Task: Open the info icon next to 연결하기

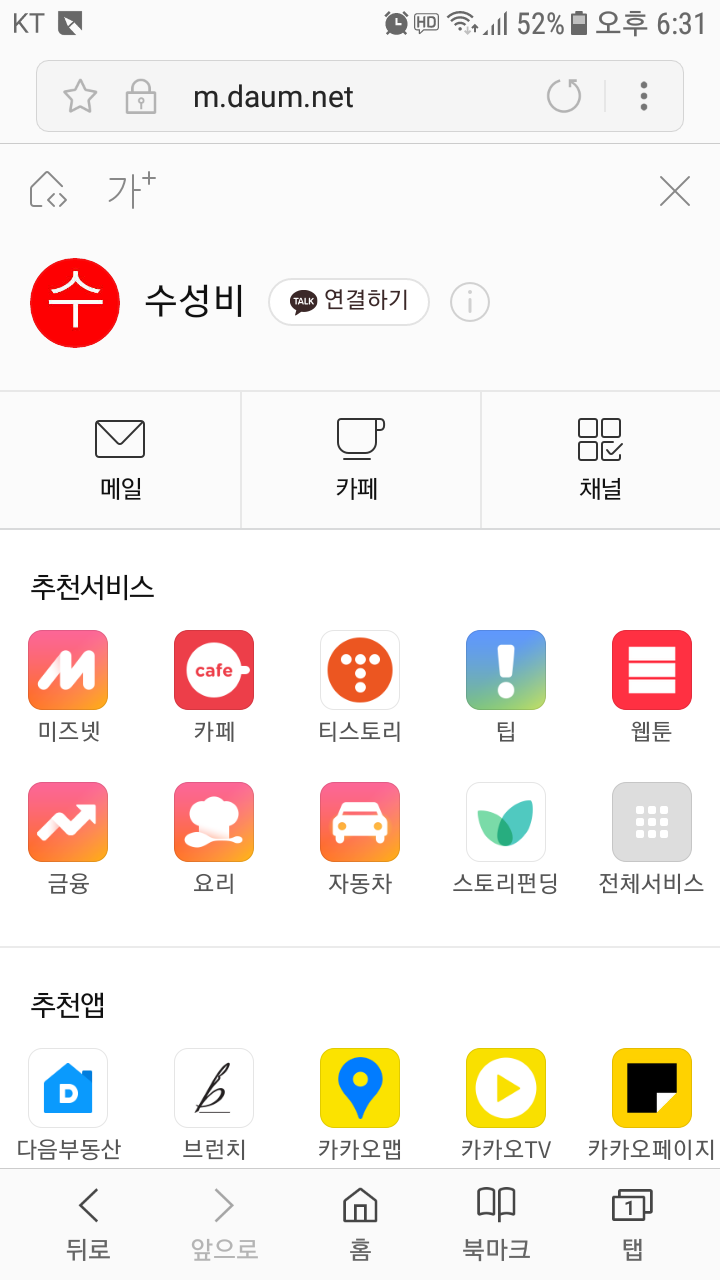Action: (x=470, y=302)
